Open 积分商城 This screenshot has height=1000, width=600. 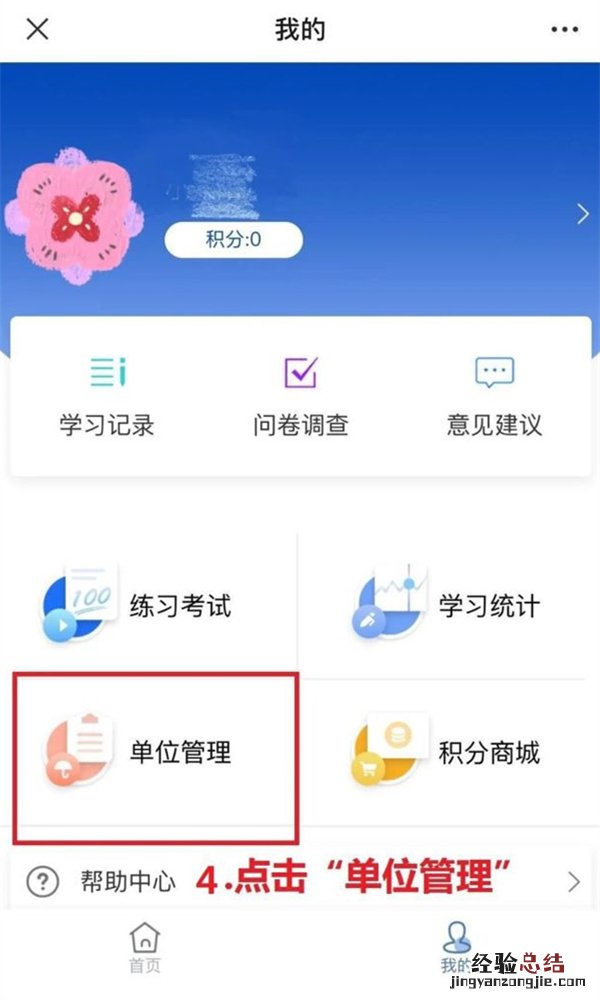pyautogui.click(x=450, y=752)
